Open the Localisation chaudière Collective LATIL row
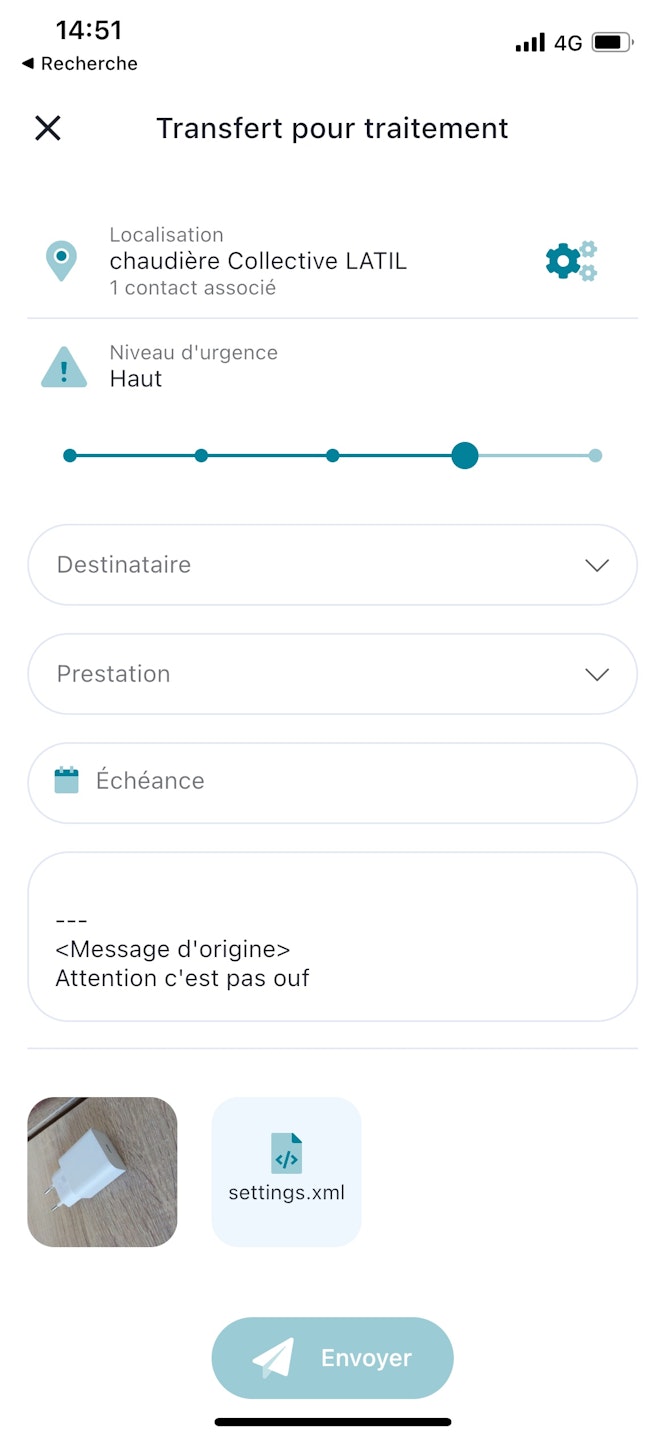 258,261
